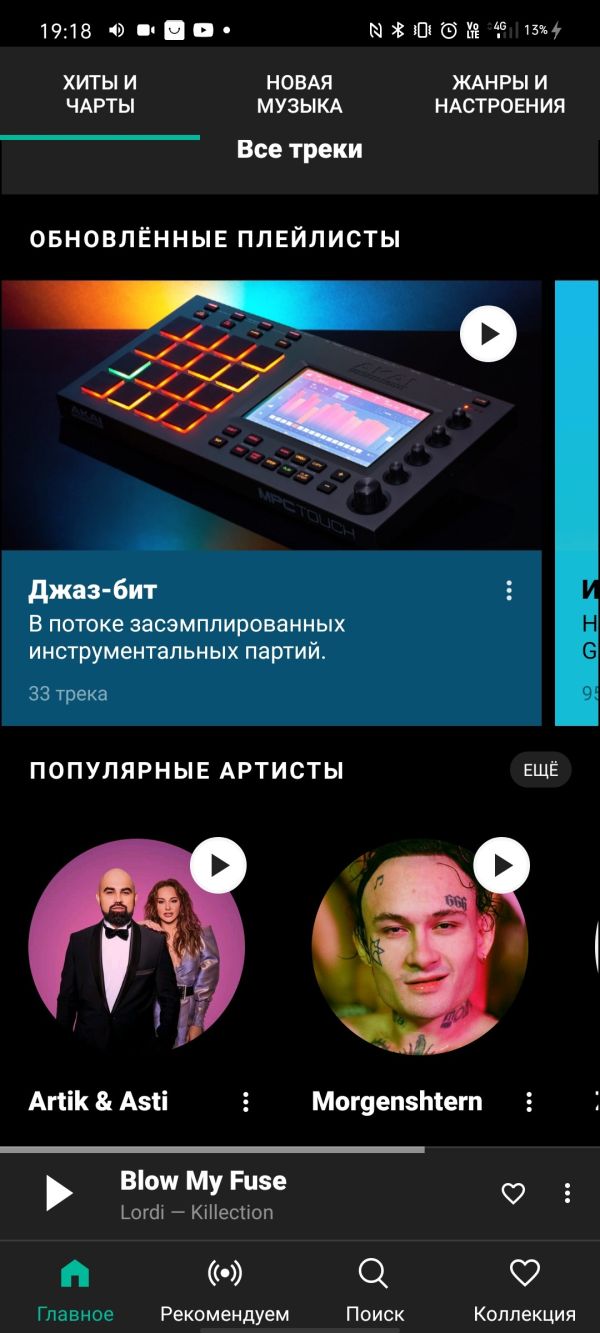Image resolution: width=600 pixels, height=1333 pixels.
Task: Play music by Morgenshtern
Action: [501, 865]
